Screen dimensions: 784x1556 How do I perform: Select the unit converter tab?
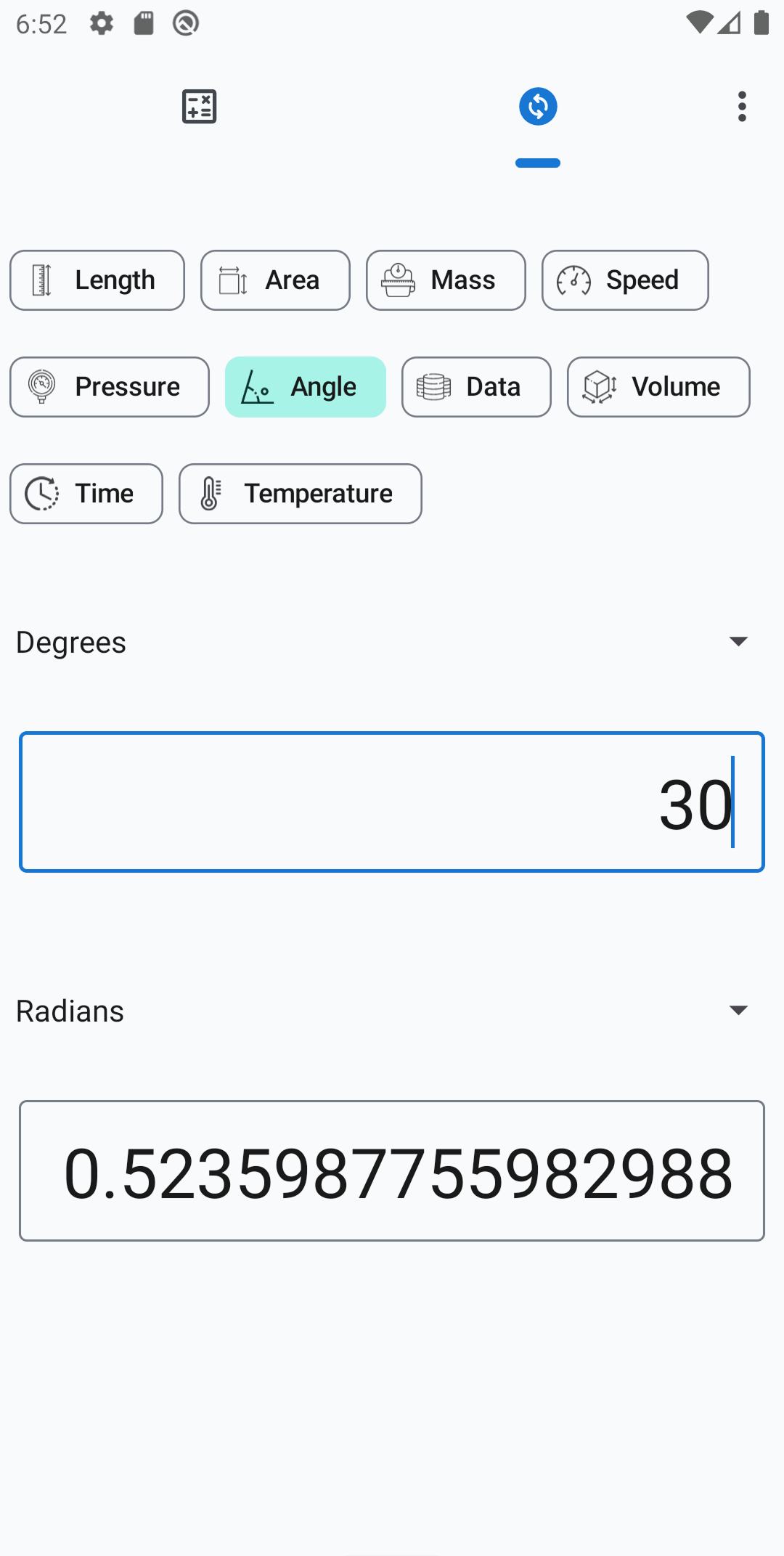pos(538,107)
